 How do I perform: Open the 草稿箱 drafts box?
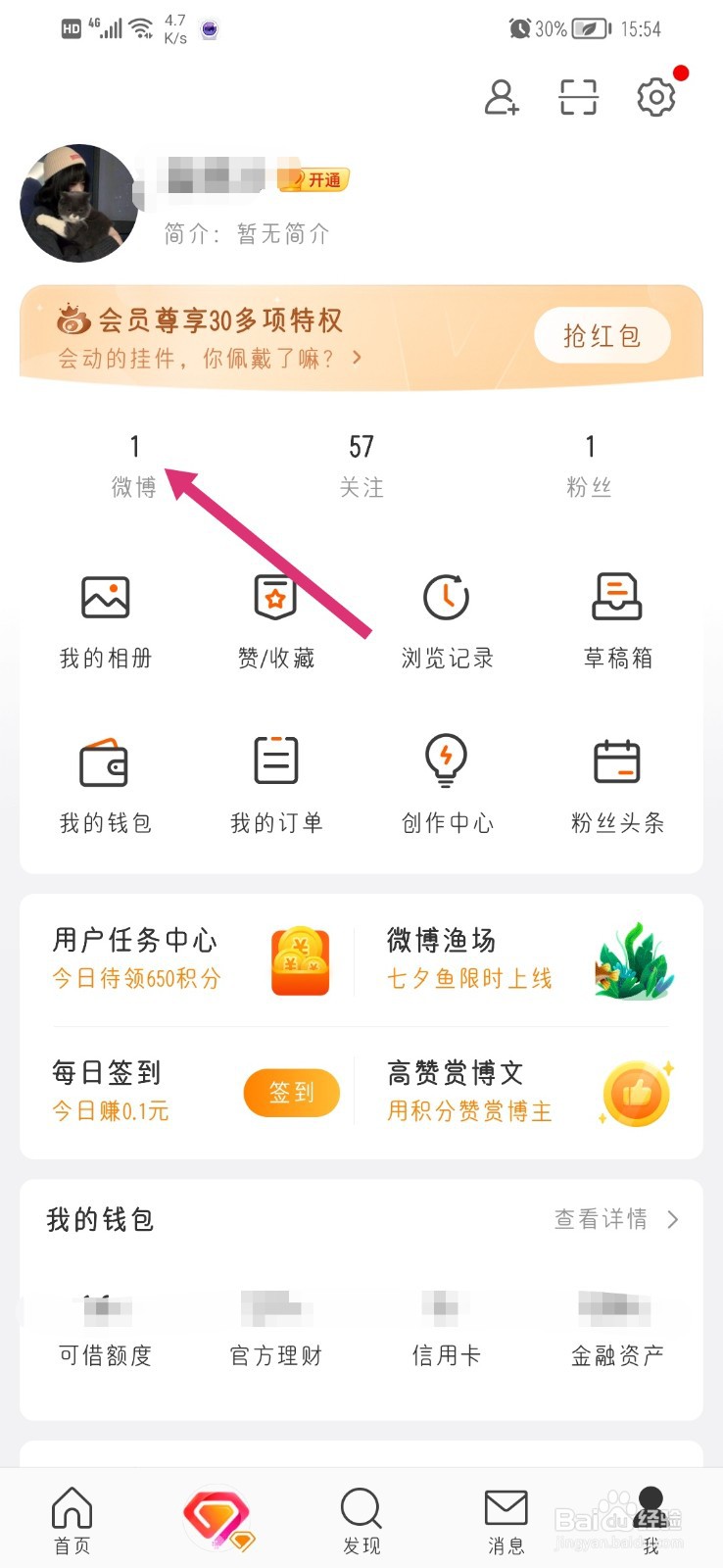click(x=616, y=617)
